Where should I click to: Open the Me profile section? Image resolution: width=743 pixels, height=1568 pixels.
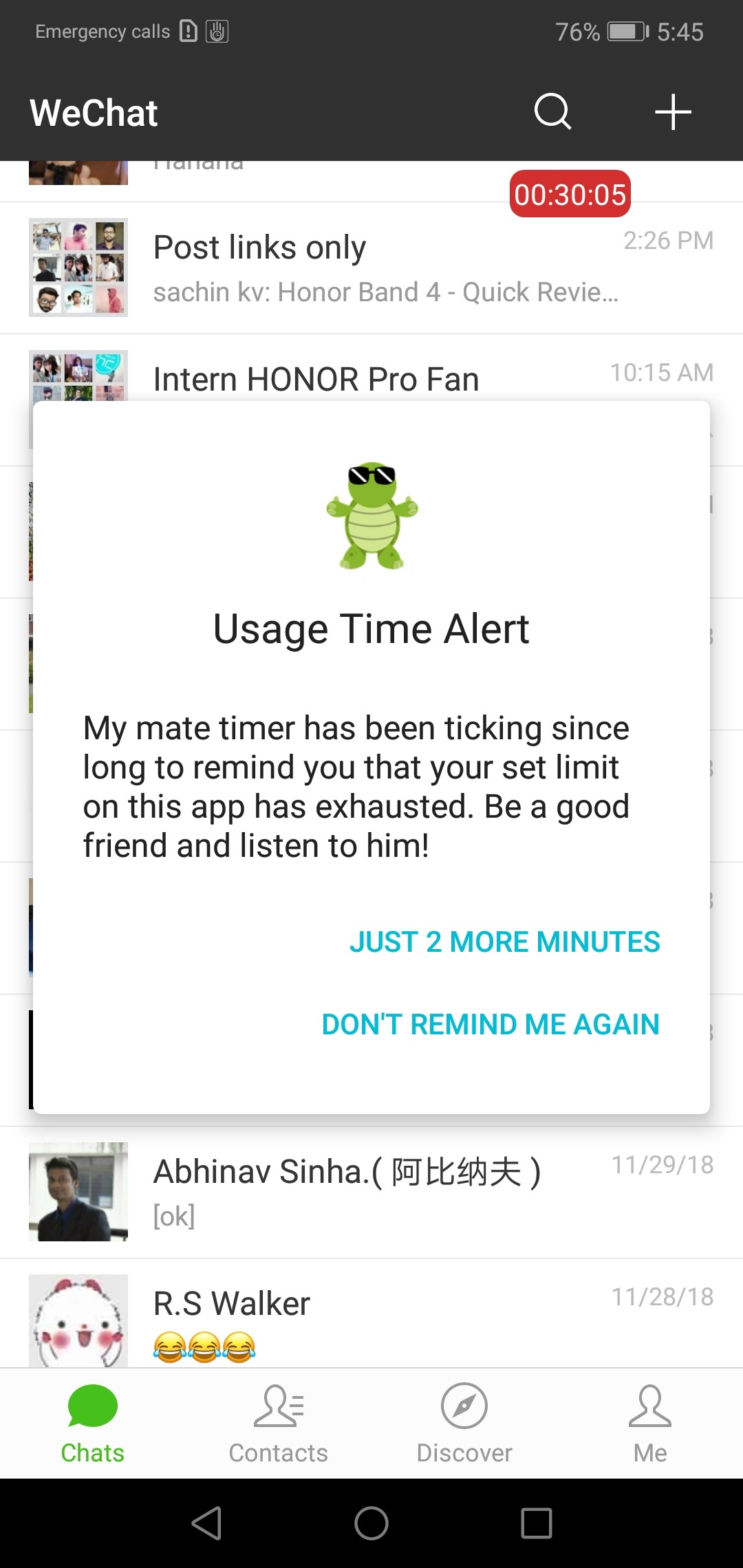coord(650,1417)
